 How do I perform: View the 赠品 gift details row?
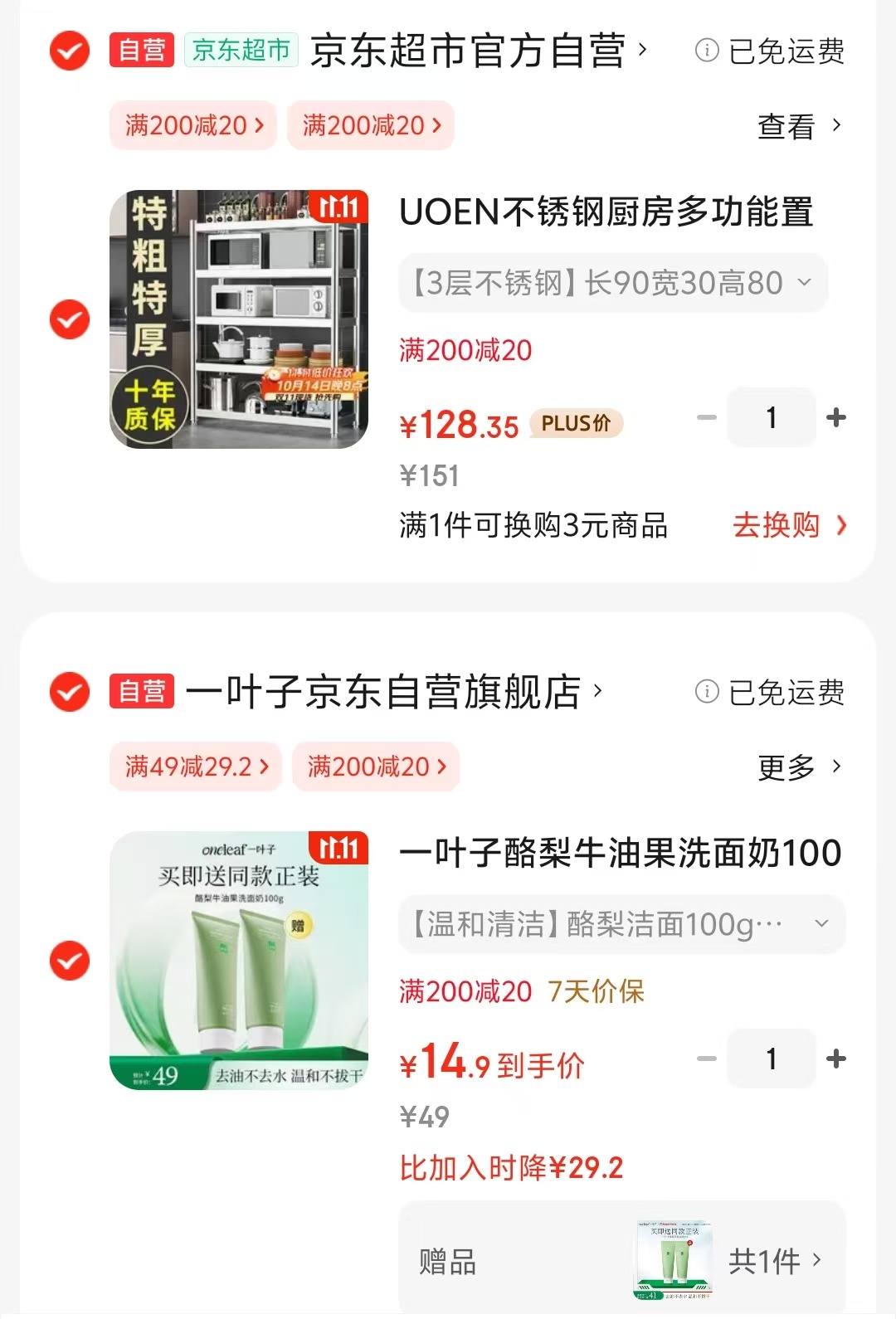621,1261
